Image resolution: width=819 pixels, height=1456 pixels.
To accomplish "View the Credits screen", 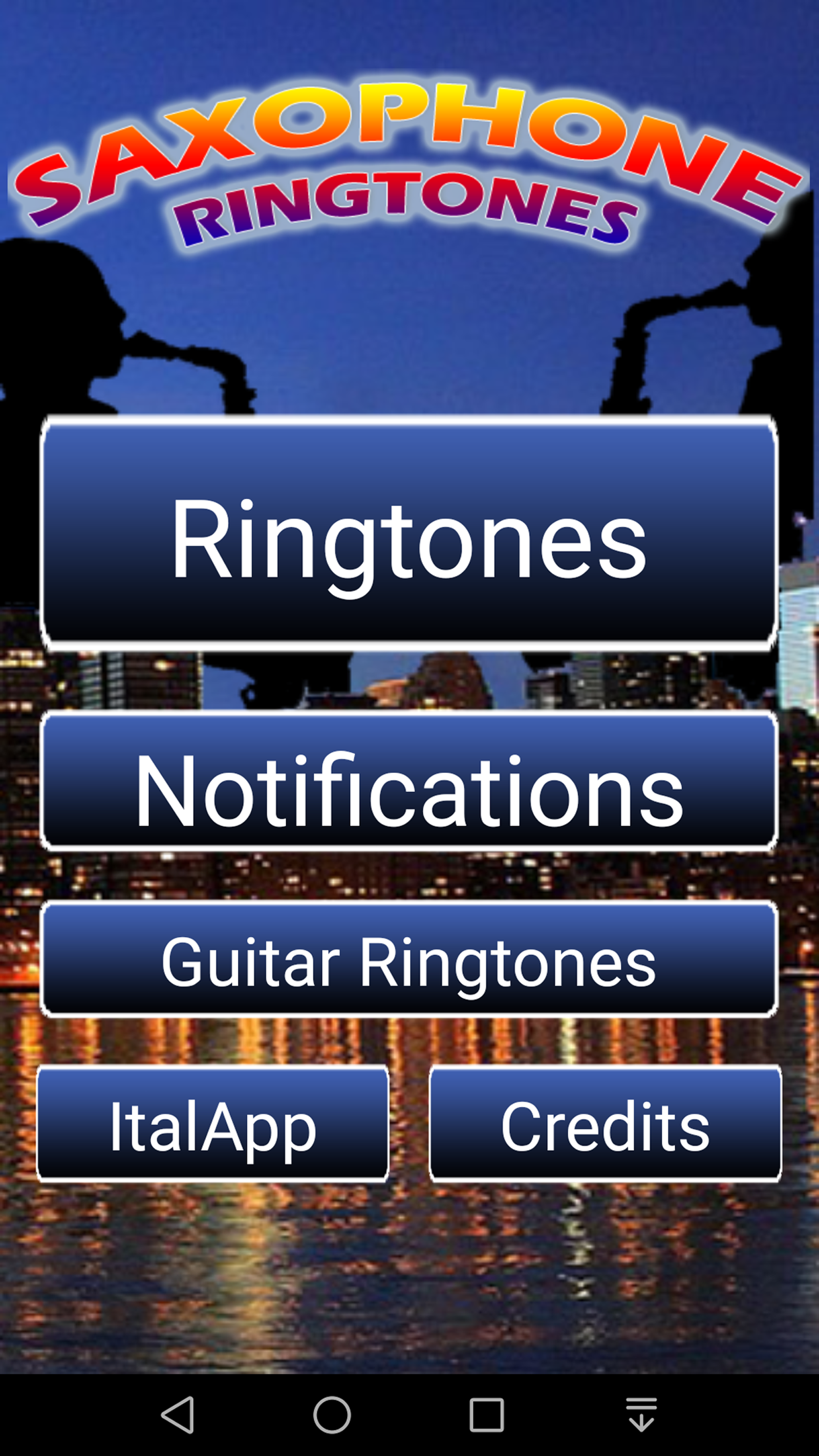I will coord(606,1124).
